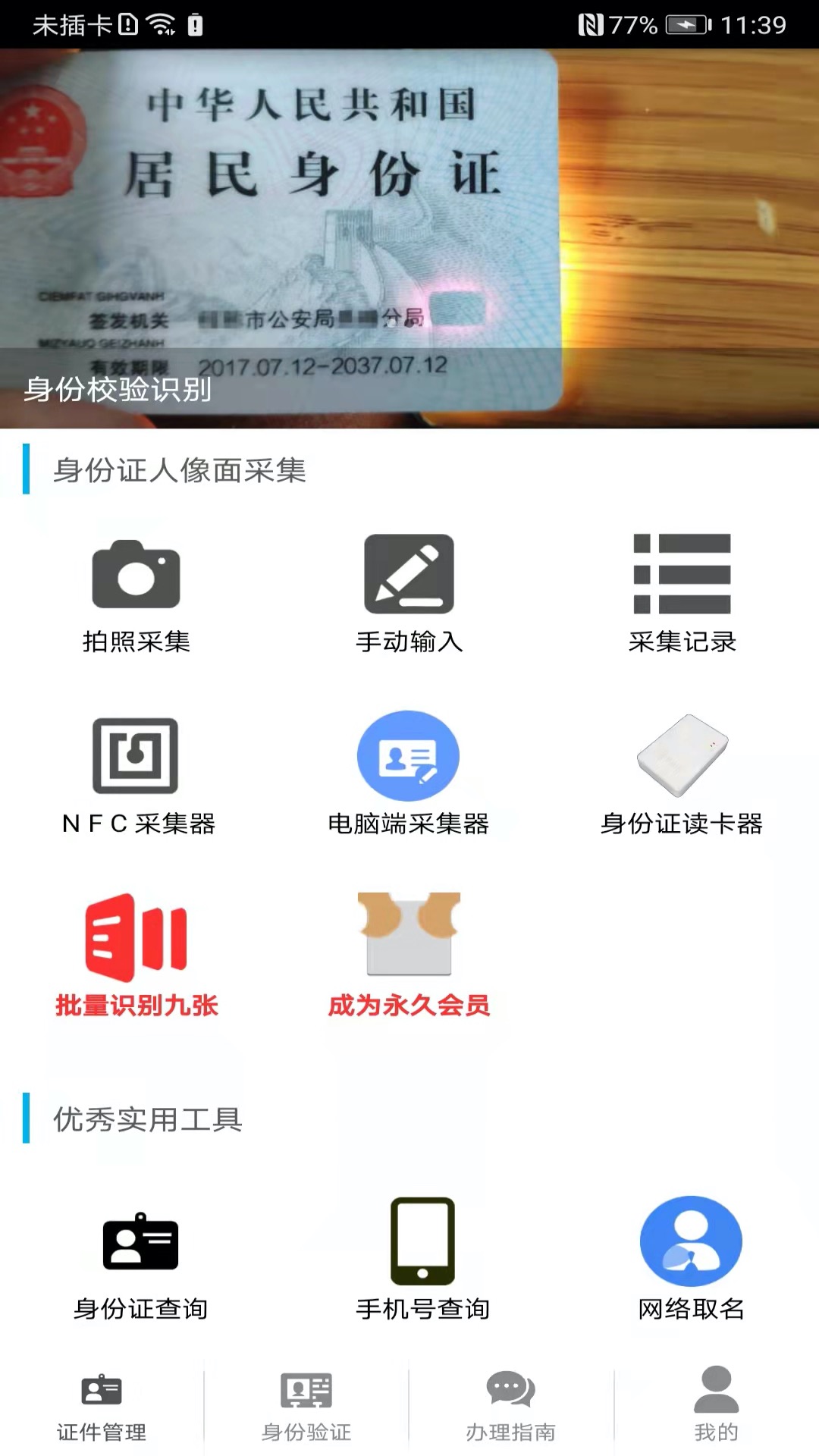Open membership via the 成为永久会员 icon
The width and height of the screenshot is (819, 1456).
tap(408, 938)
